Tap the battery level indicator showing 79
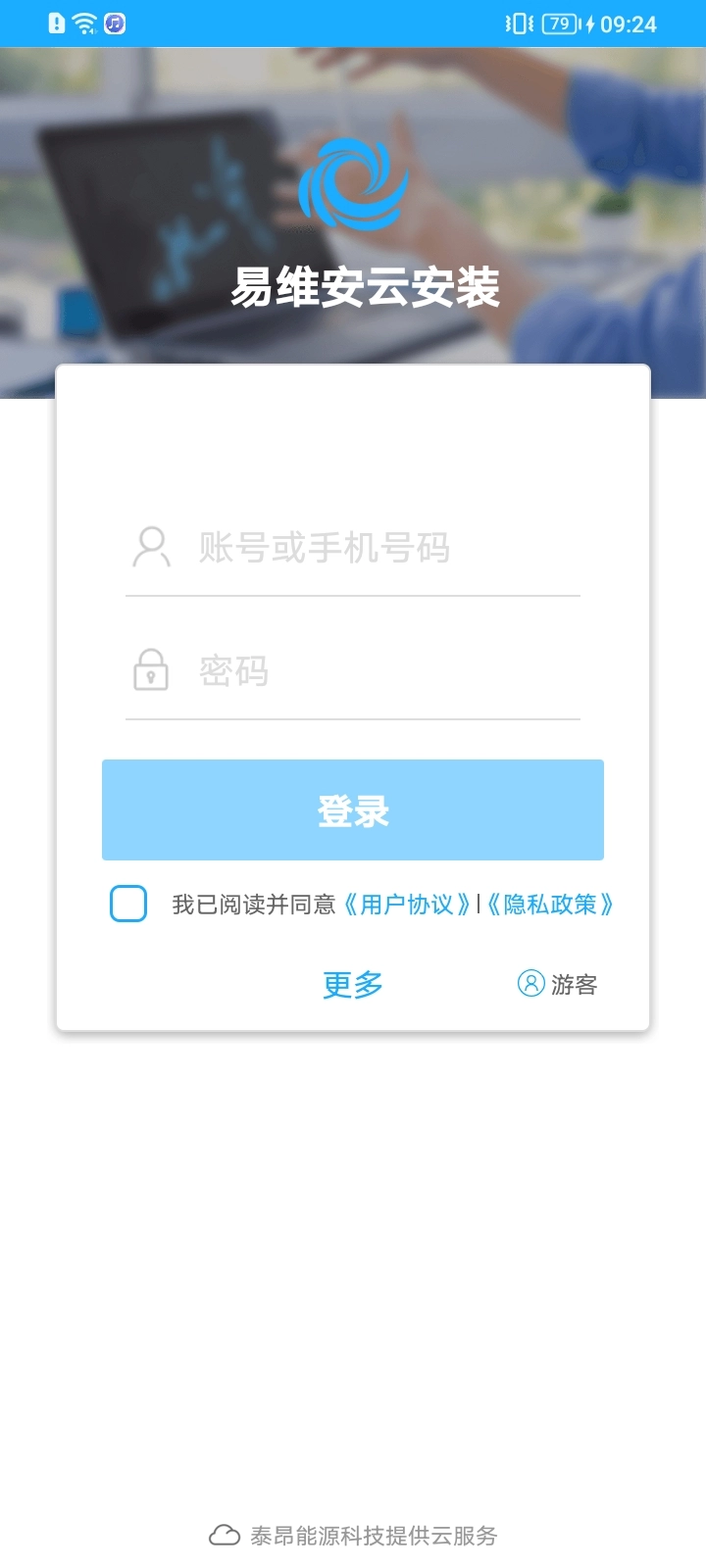 coord(559,24)
